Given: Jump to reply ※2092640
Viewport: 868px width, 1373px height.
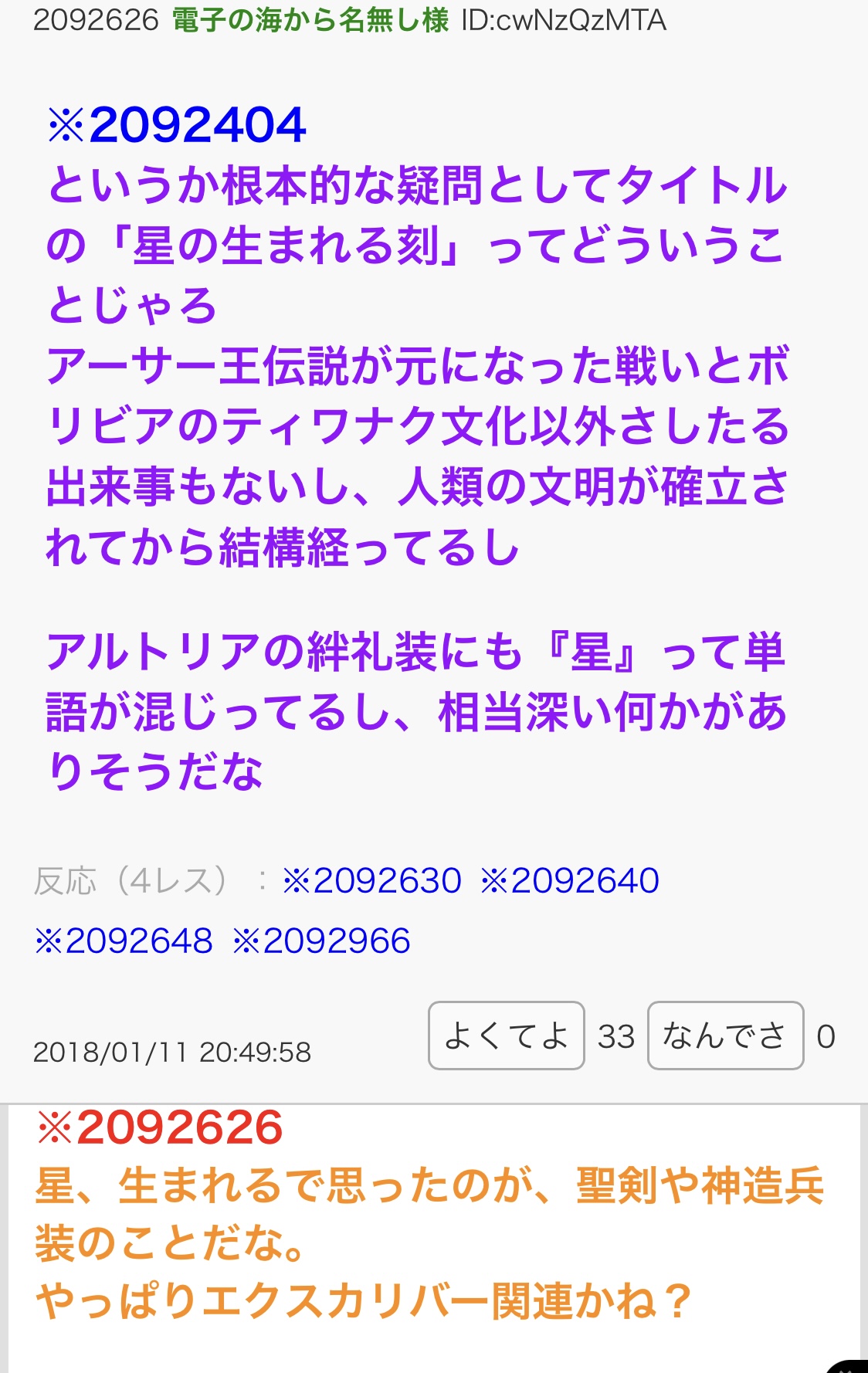Looking at the screenshot, I should (569, 881).
